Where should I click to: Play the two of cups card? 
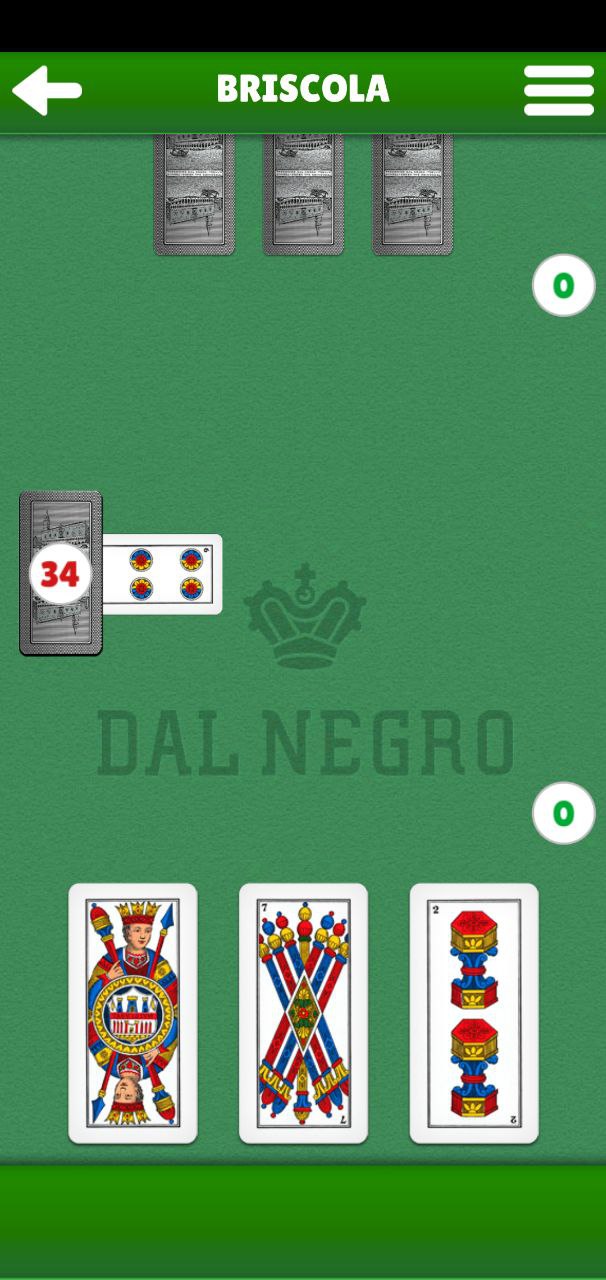point(474,1013)
